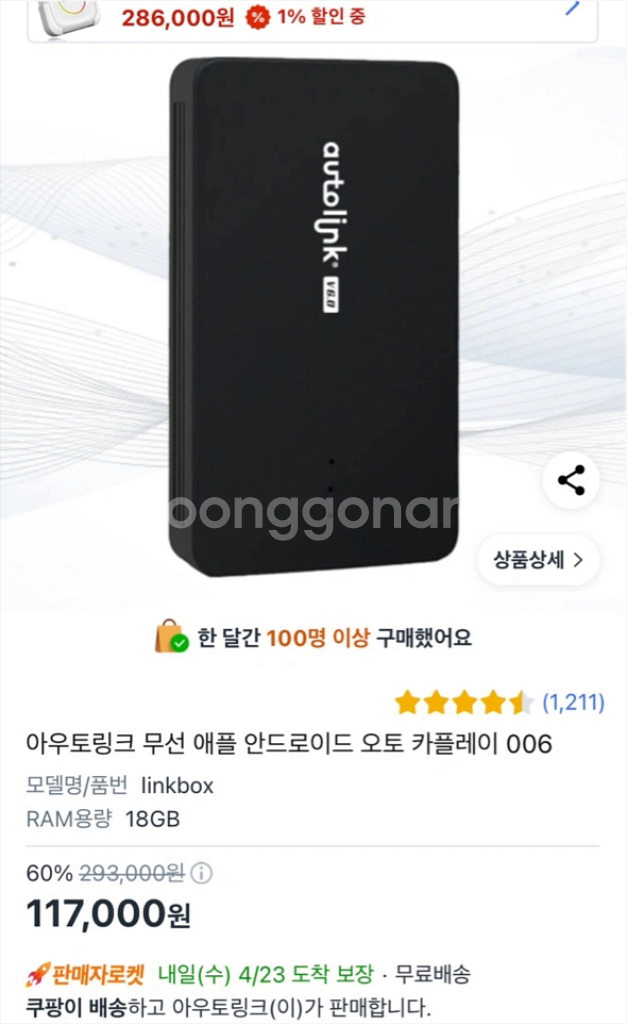Open the 1,211 reviews link
627x1024 pixels.
[x=573, y=703]
